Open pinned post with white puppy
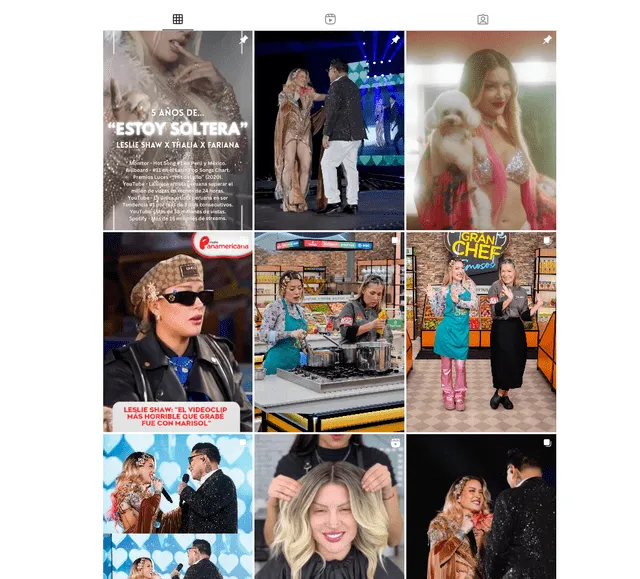The height and width of the screenshot is (579, 640). pos(481,130)
